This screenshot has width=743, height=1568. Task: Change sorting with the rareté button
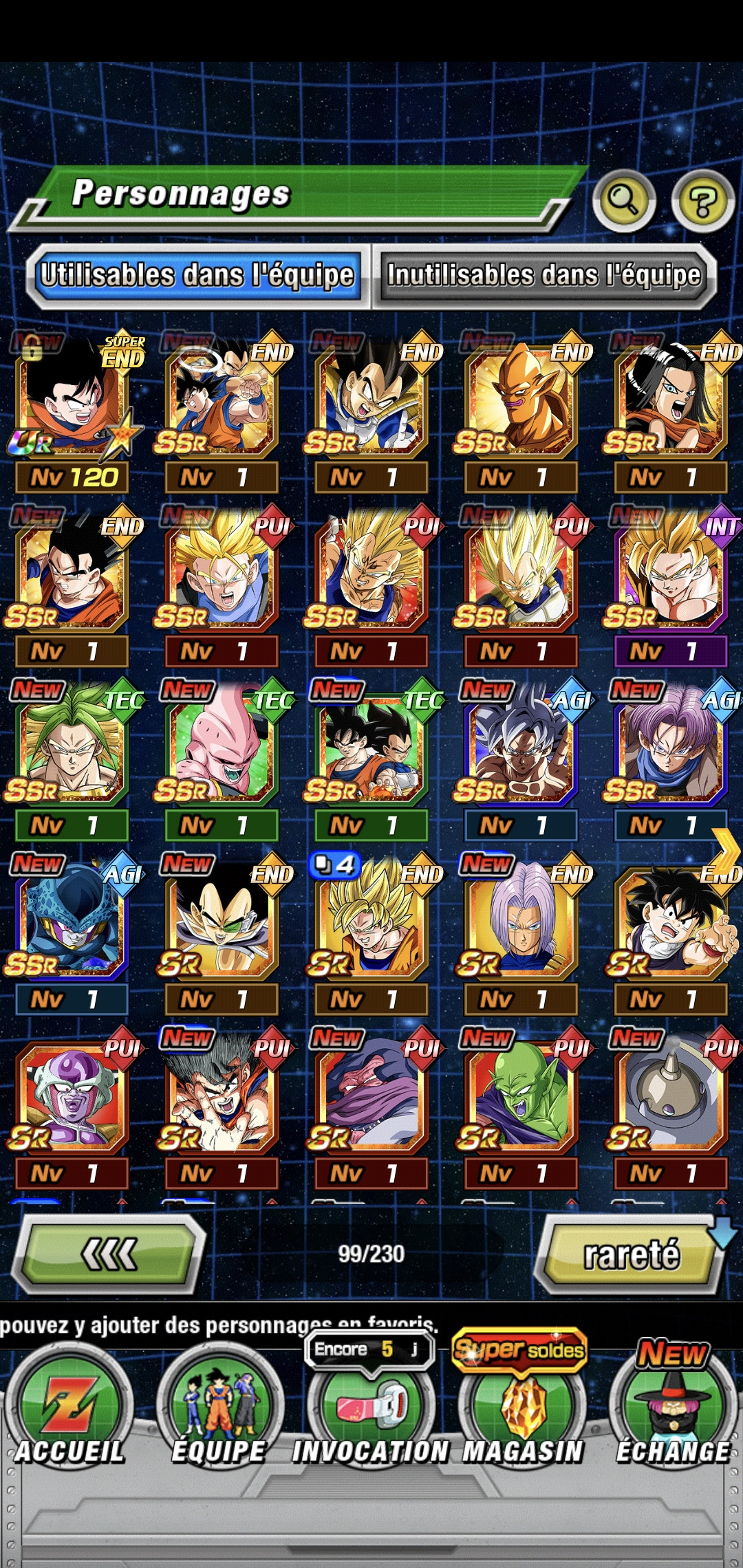(630, 1254)
